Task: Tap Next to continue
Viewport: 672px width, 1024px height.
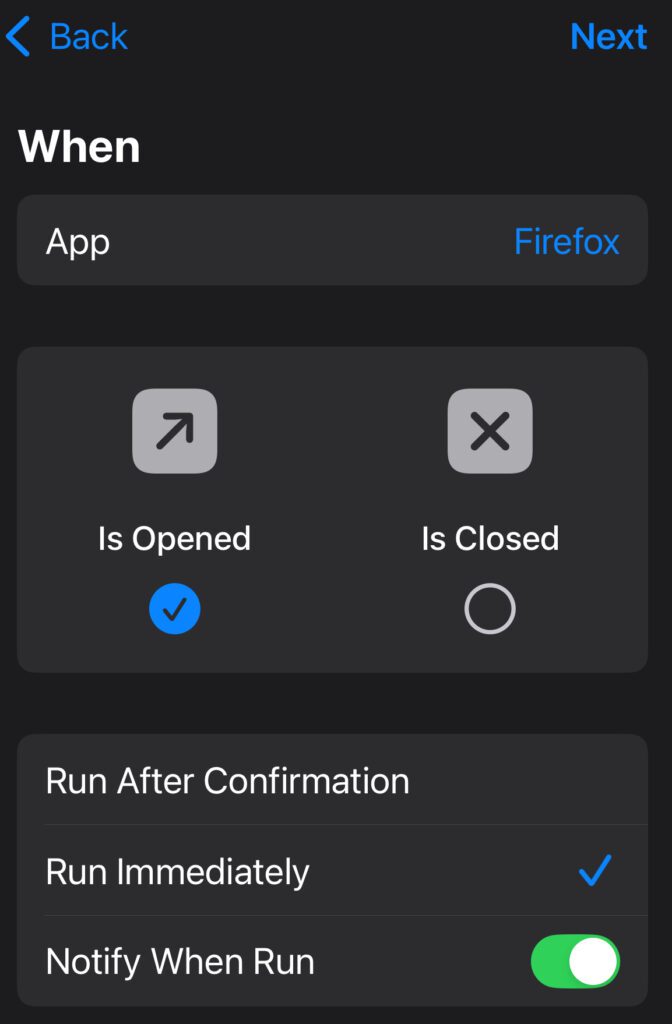Action: 608,37
